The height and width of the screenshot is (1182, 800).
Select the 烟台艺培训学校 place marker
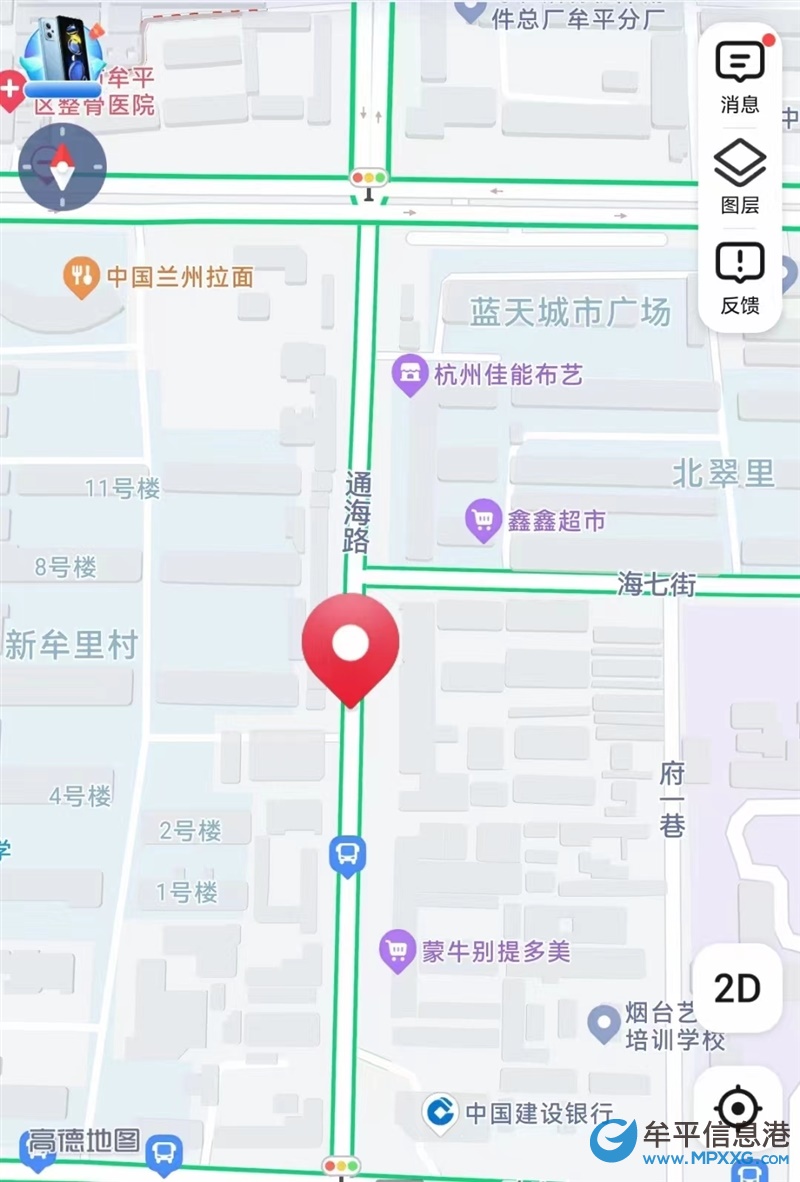(603, 1023)
